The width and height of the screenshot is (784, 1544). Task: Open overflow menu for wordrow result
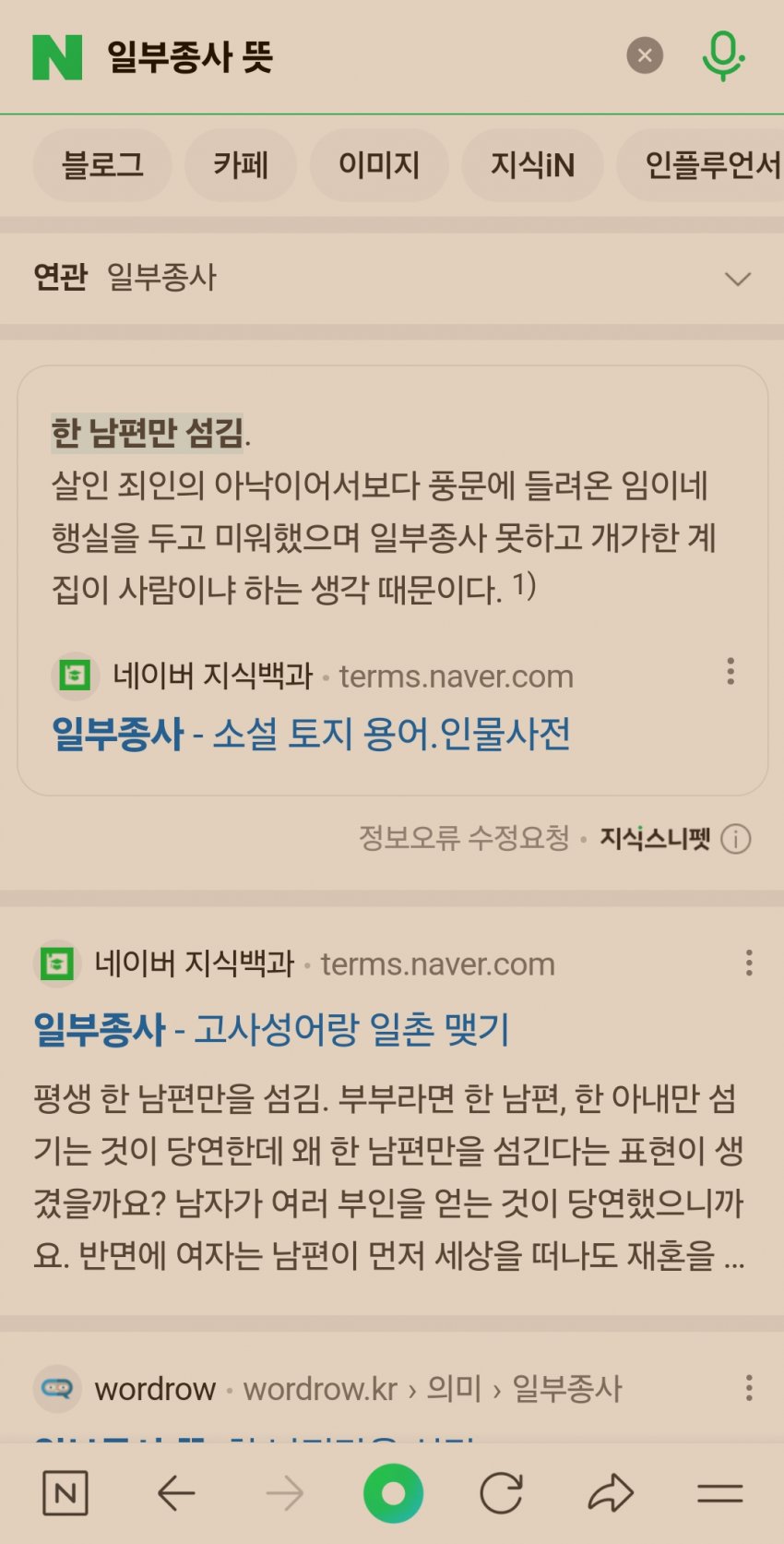[749, 1388]
